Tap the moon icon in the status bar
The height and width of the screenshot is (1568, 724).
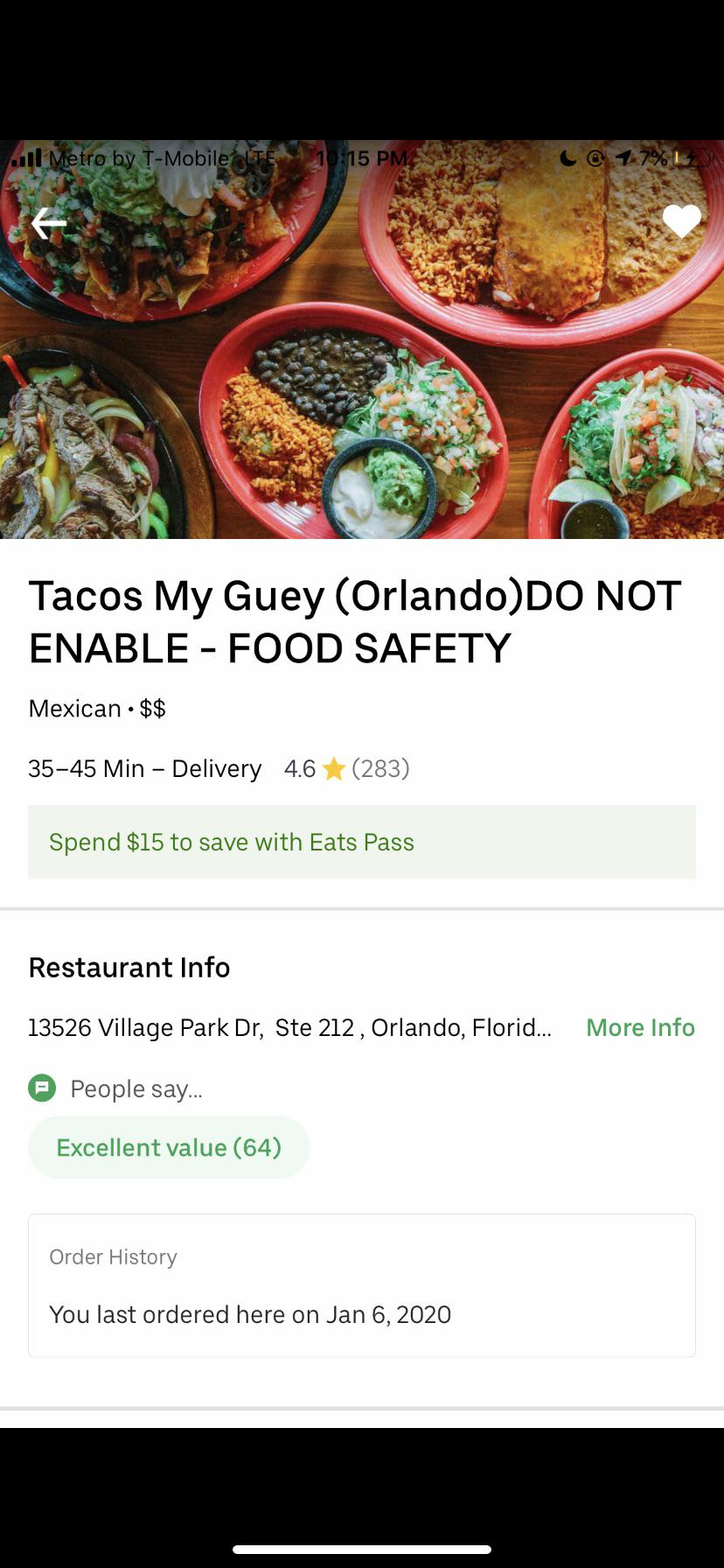[x=568, y=157]
